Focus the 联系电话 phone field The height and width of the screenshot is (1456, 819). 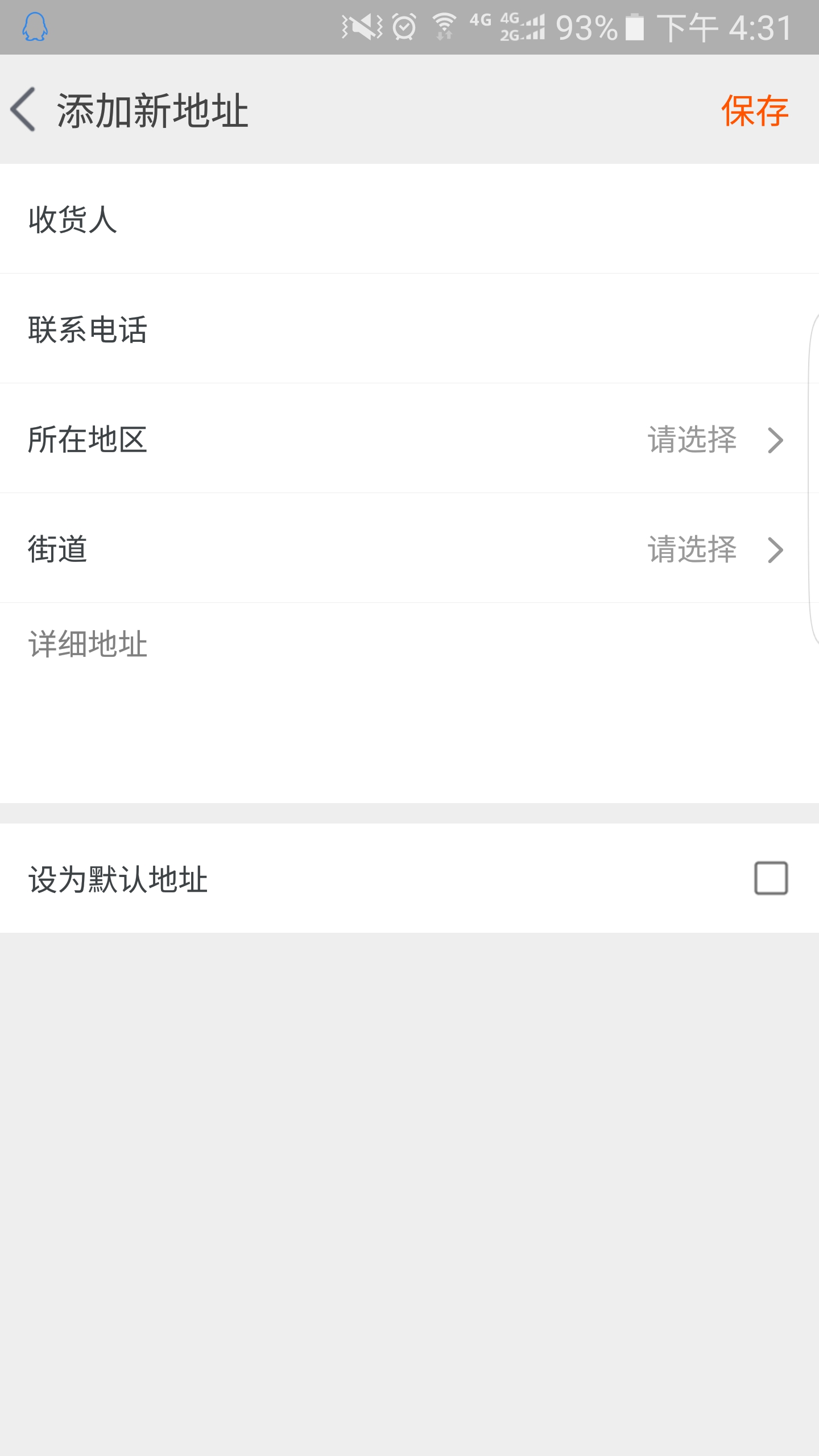click(x=409, y=329)
